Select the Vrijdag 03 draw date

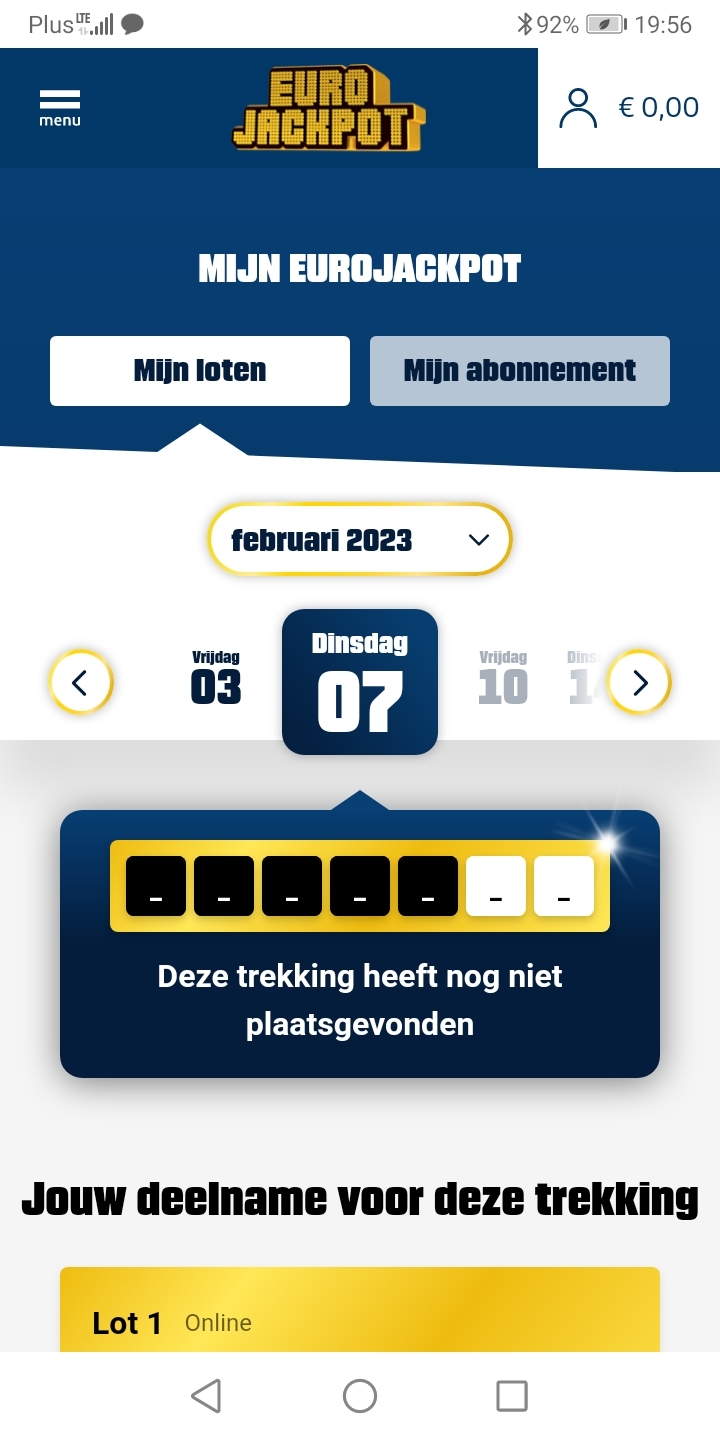pos(216,679)
